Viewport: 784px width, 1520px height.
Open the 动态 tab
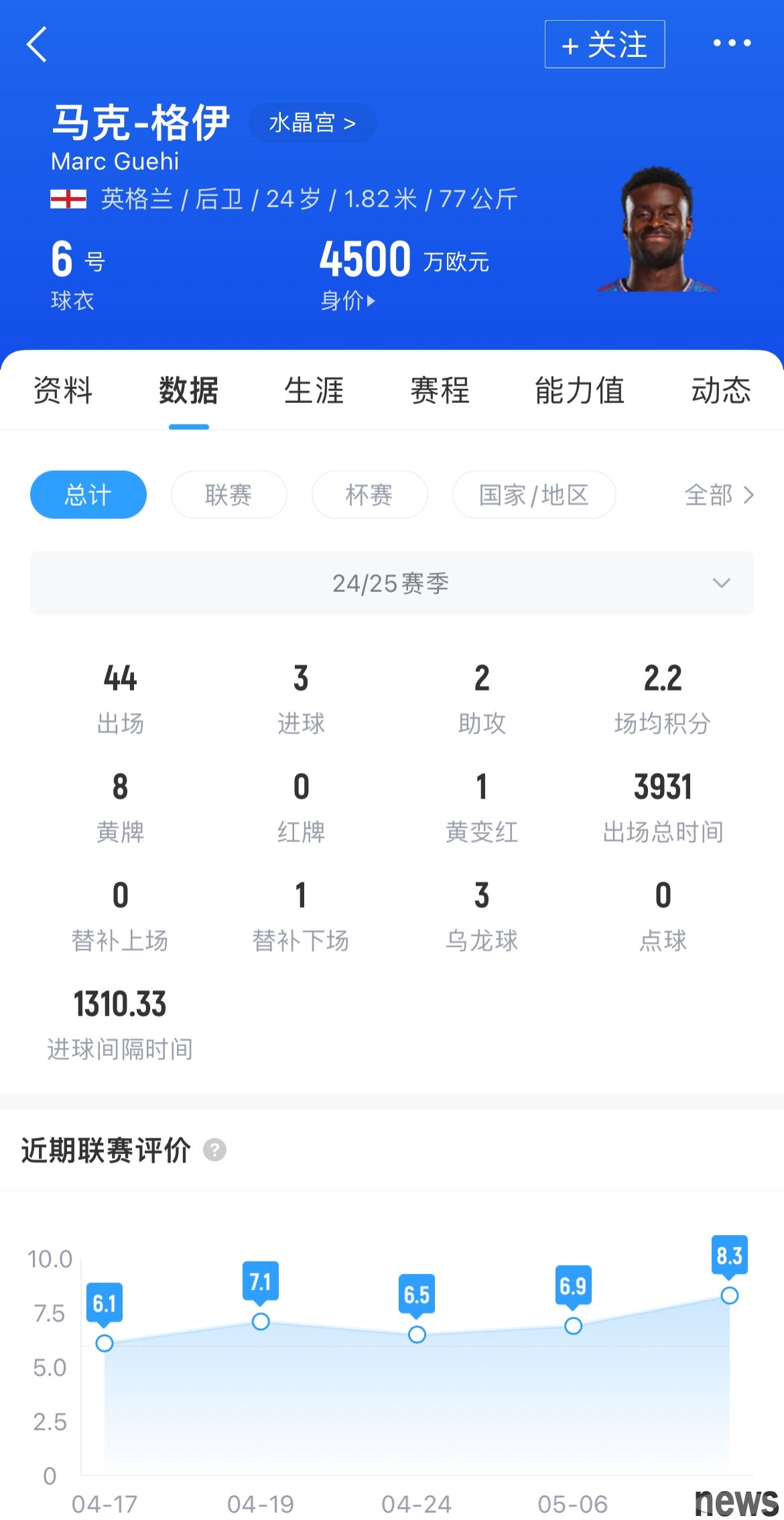tap(720, 390)
